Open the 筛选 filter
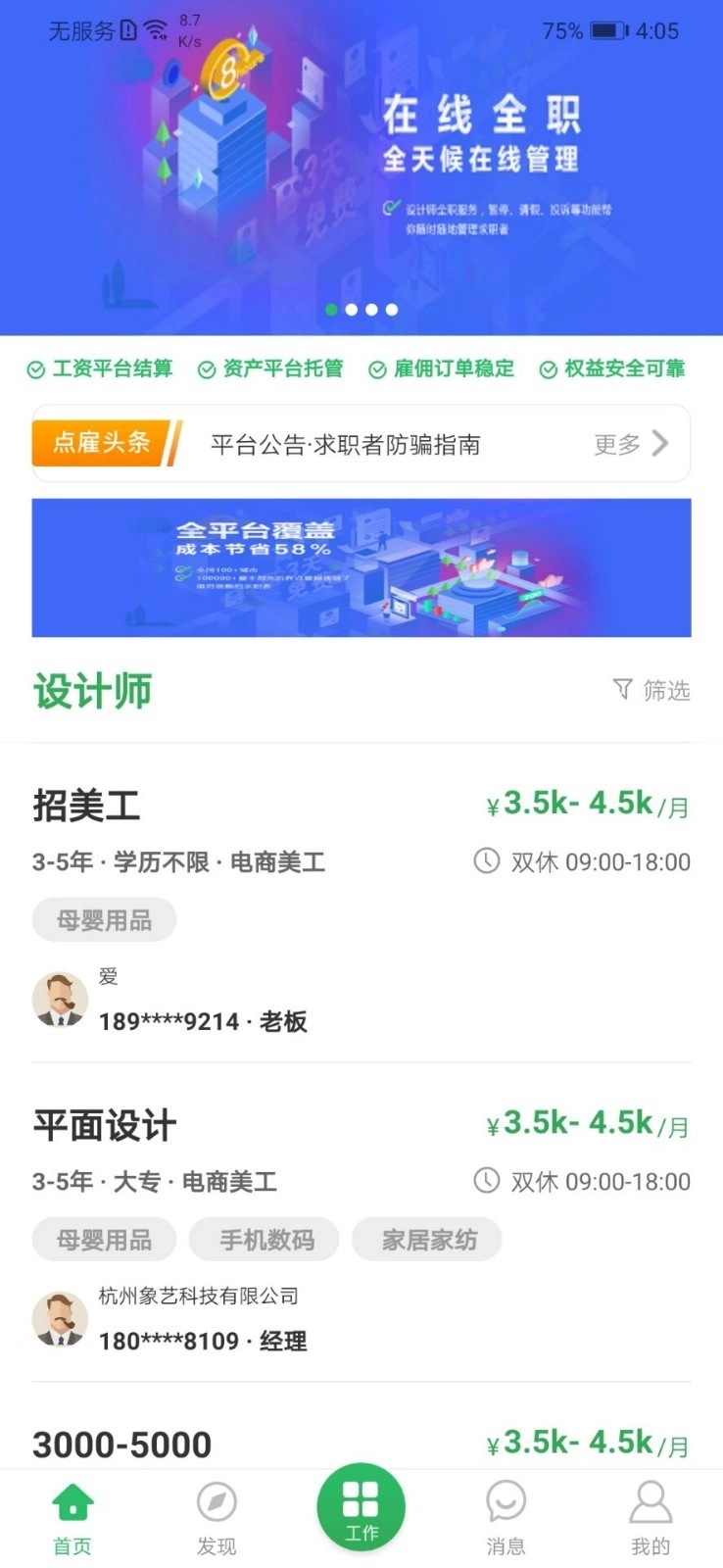Viewport: 723px width, 1568px height. click(651, 690)
